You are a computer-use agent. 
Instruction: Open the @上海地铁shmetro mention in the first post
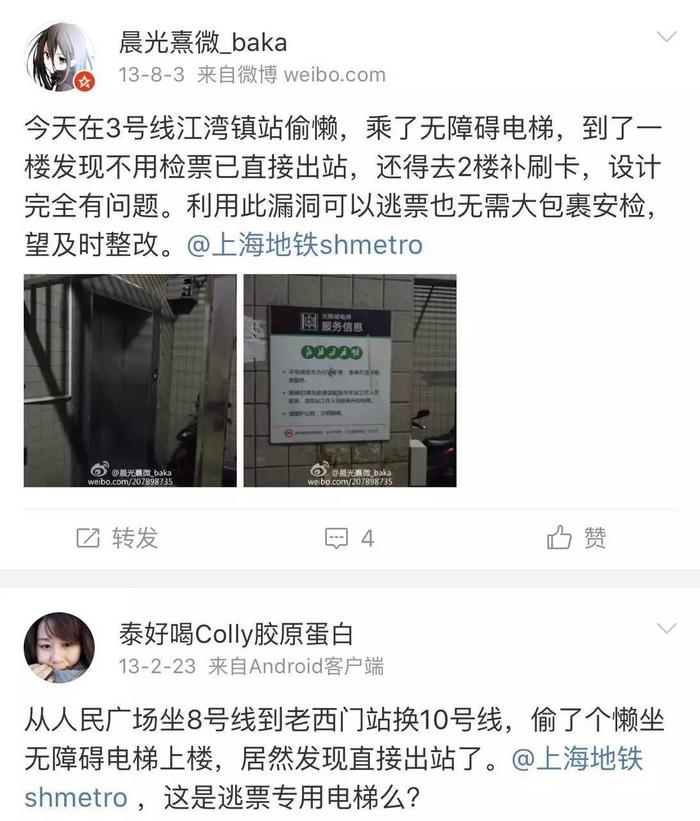click(317, 245)
